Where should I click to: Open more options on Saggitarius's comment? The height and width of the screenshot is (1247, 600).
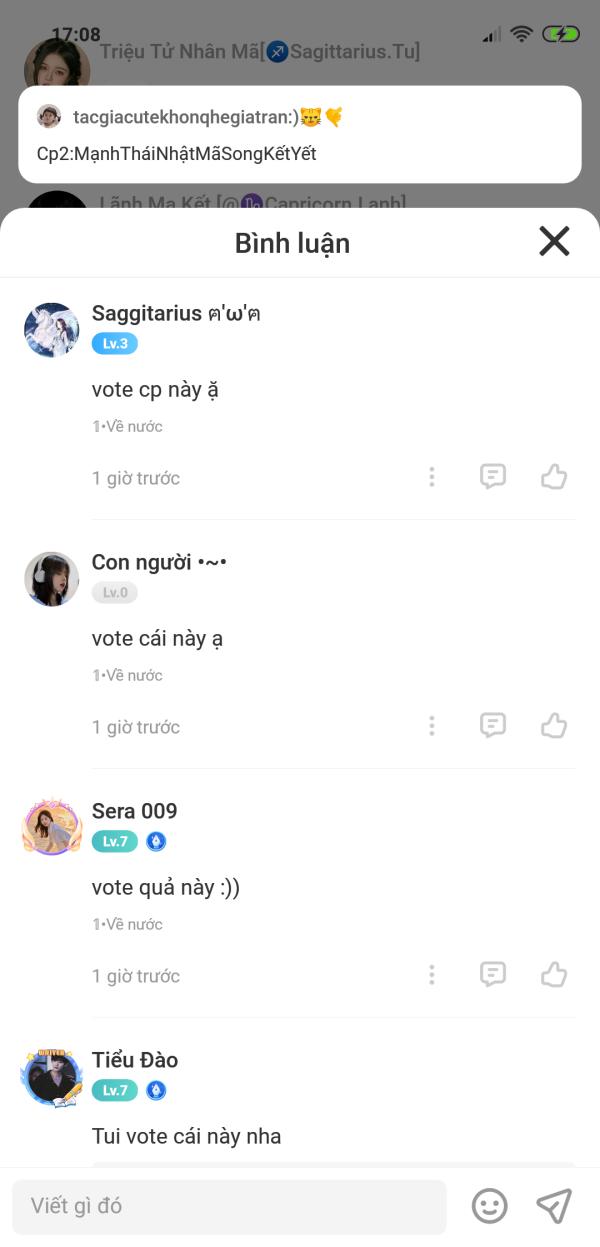432,477
